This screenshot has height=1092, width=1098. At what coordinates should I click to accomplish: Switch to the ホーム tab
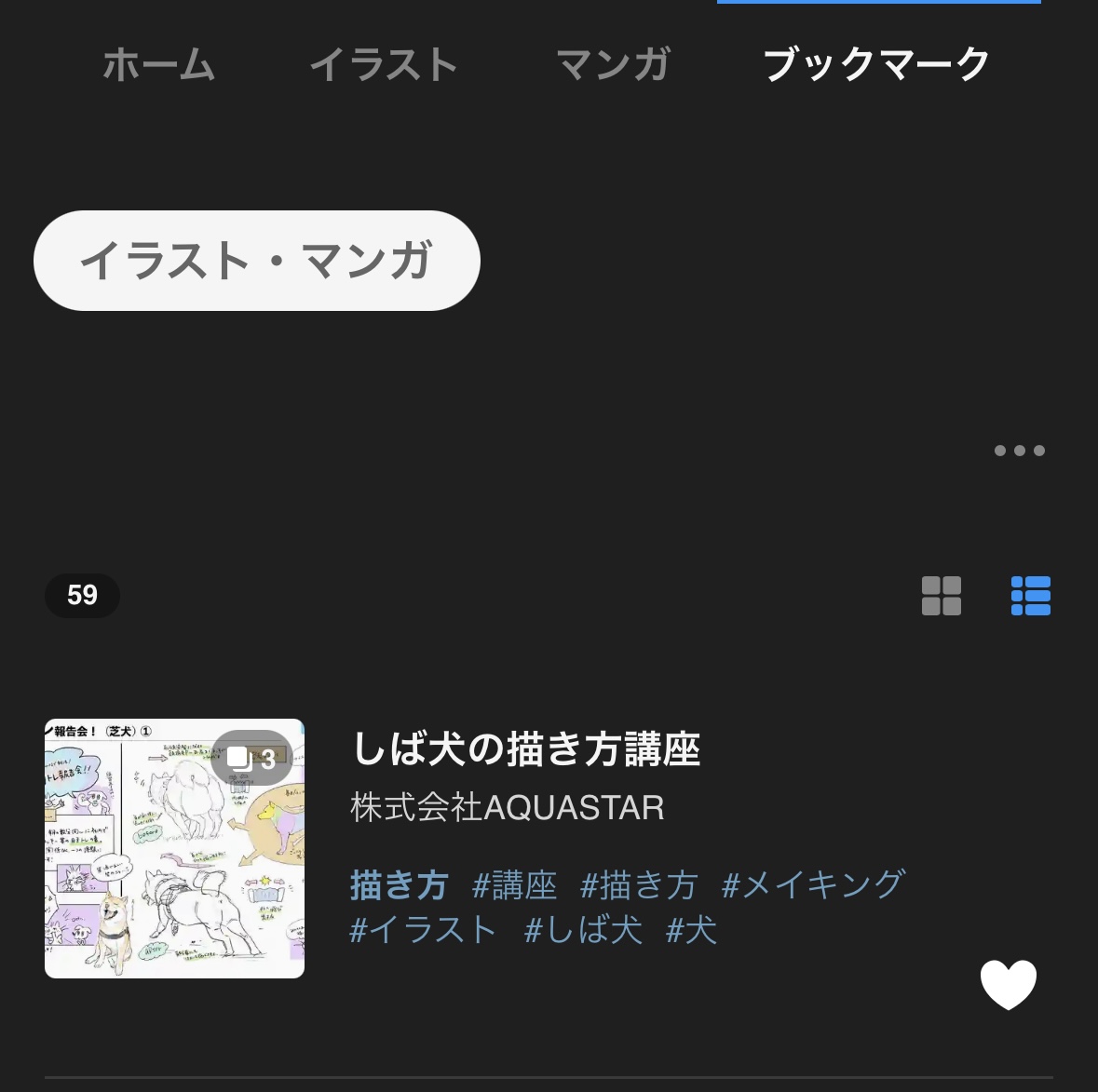click(158, 65)
